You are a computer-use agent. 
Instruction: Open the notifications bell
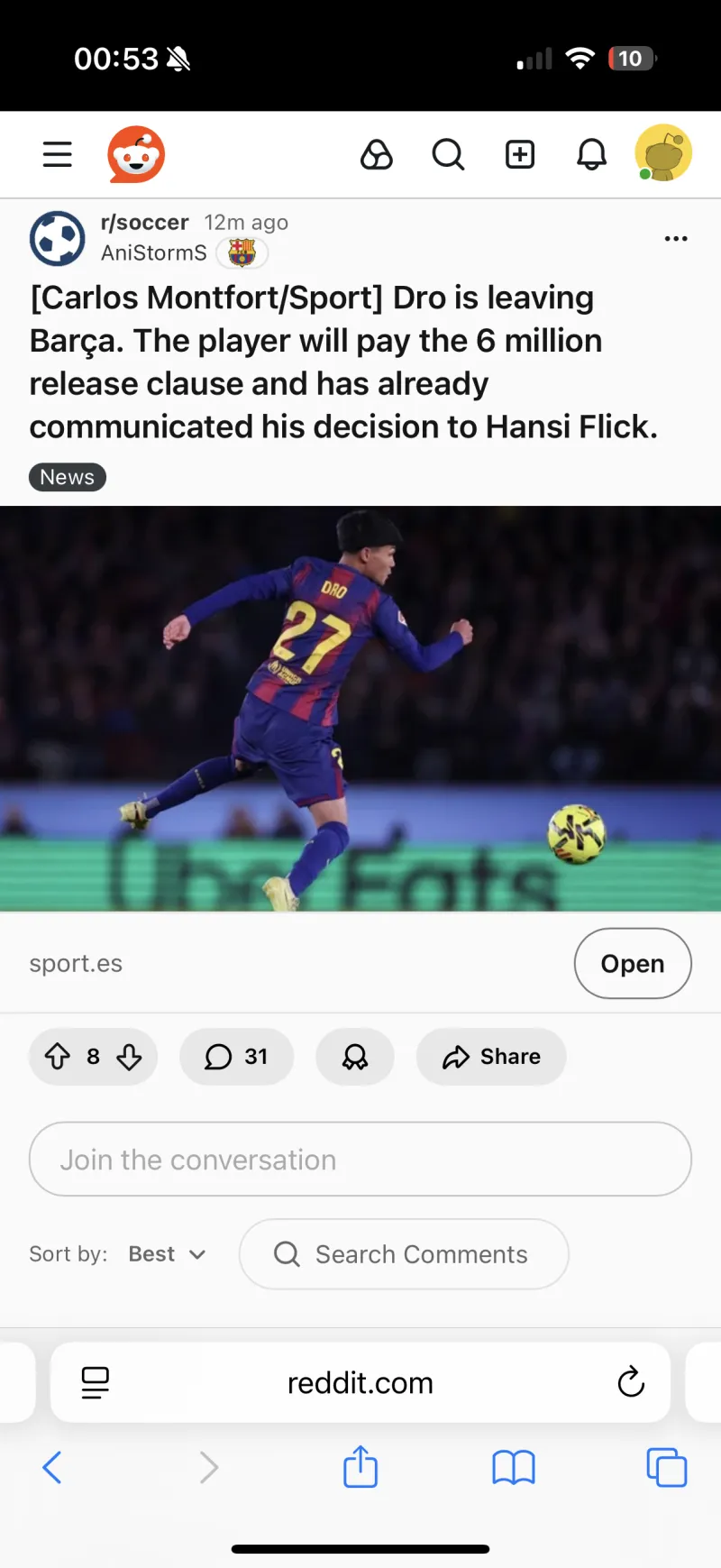(591, 154)
